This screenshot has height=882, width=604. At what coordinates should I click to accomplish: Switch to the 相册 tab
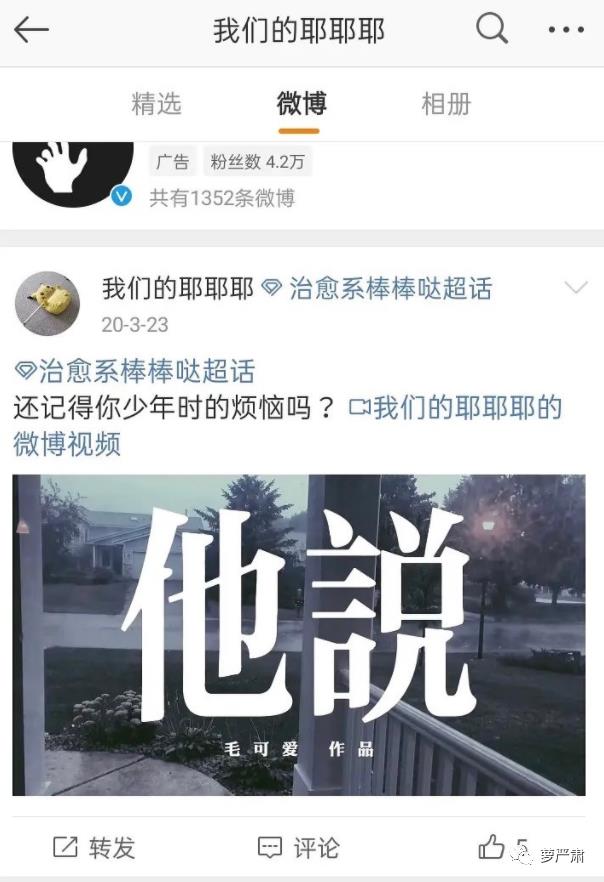446,103
